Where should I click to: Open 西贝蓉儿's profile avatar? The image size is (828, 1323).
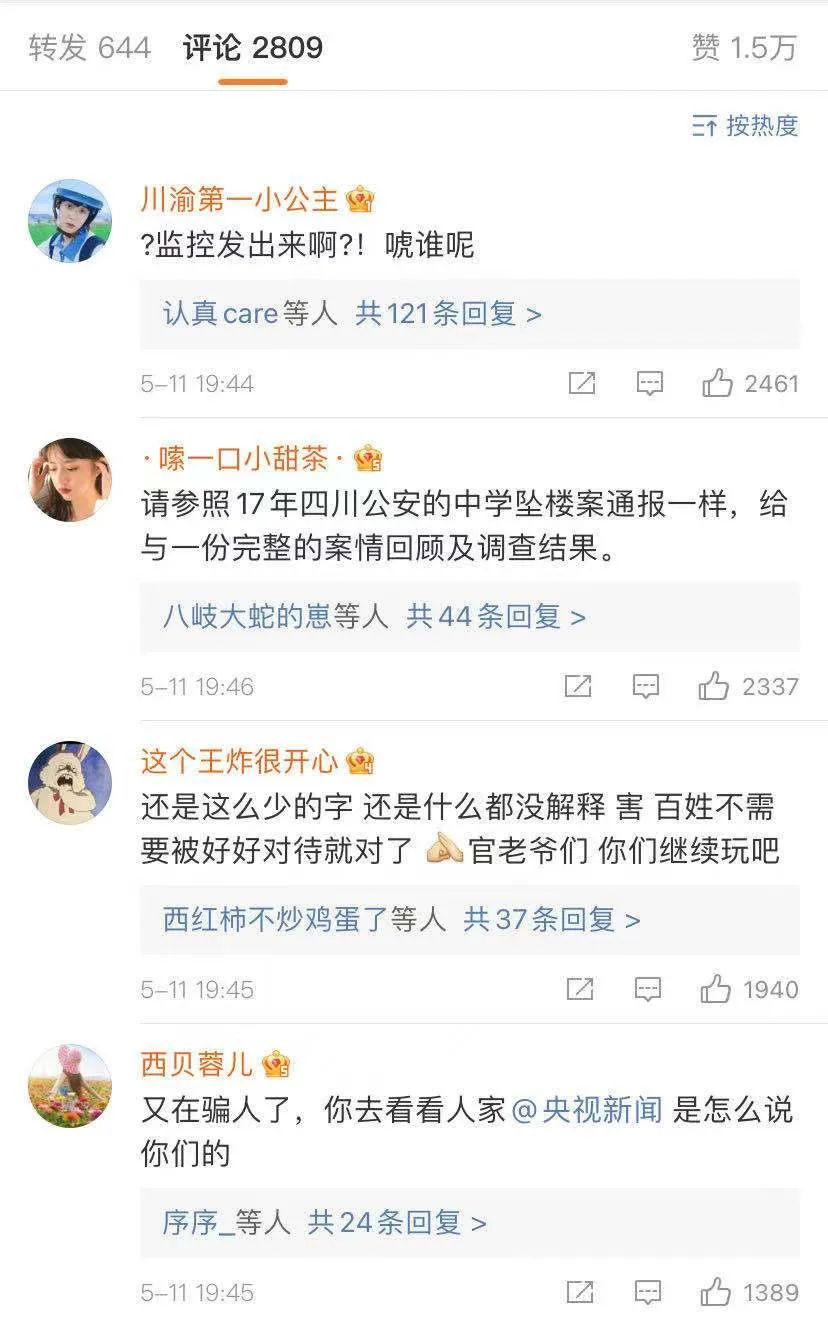(x=69, y=1086)
